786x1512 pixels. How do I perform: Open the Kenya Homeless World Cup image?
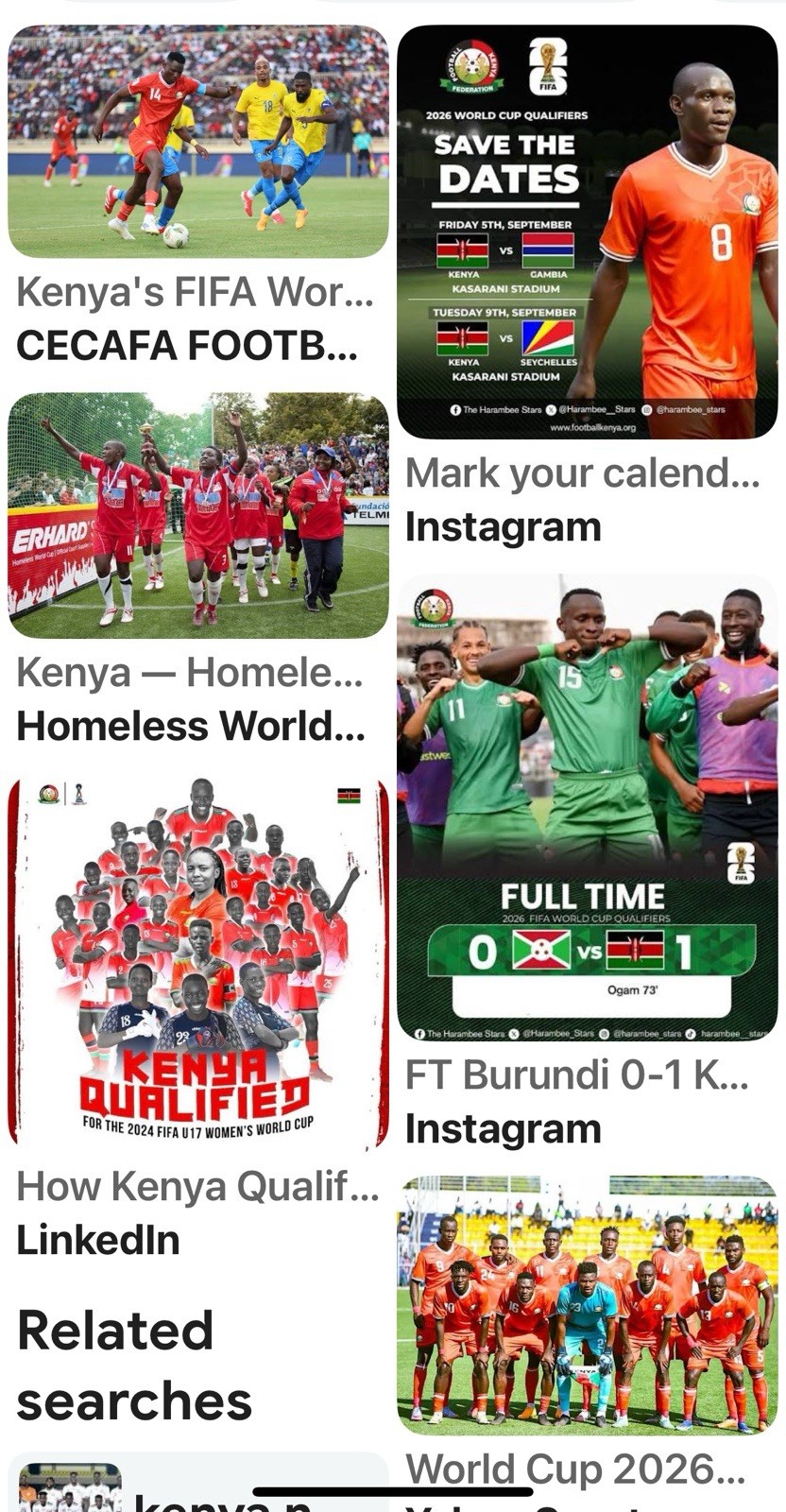click(x=198, y=515)
